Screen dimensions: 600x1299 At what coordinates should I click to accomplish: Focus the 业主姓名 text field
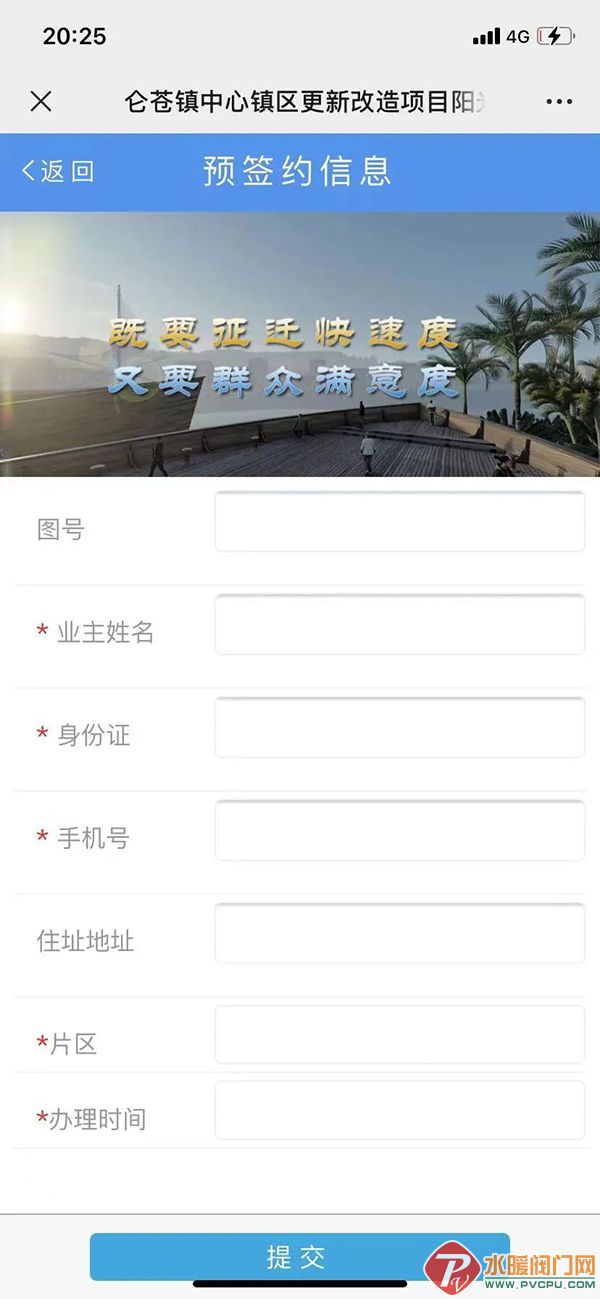[399, 625]
